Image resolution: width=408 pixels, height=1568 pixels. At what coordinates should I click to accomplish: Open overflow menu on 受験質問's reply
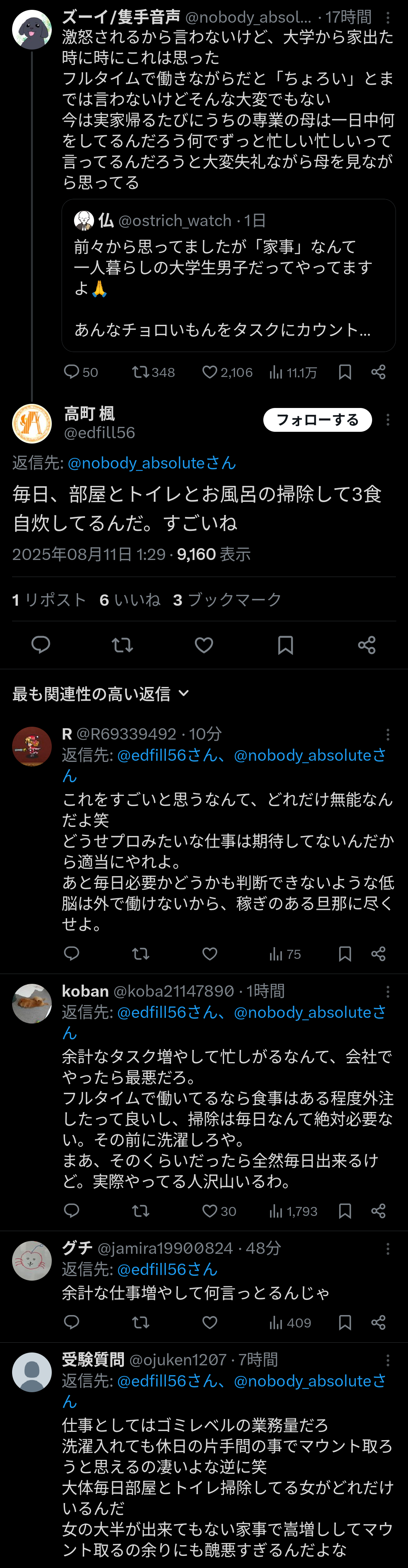coord(388,1360)
